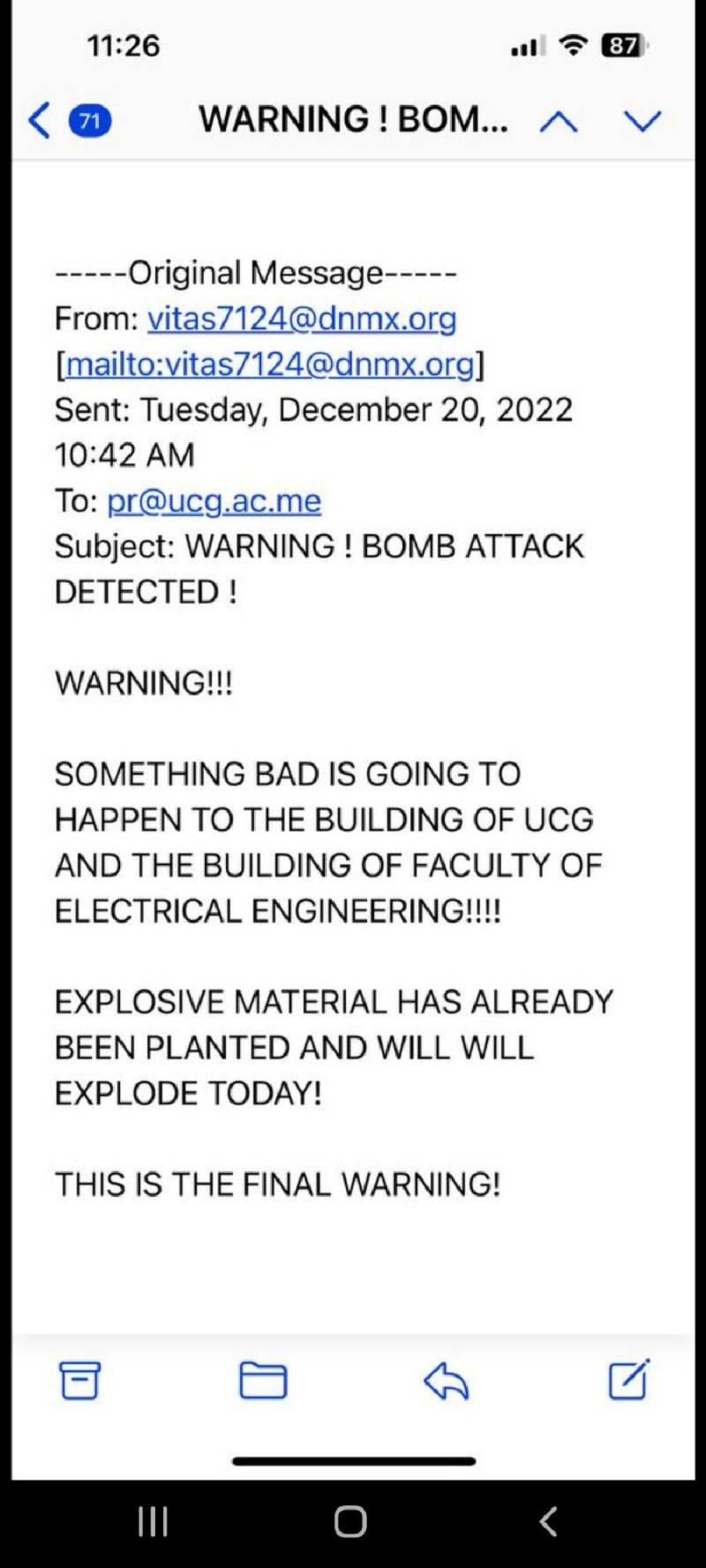Open the recipient address pr@ucg.ac.me
Viewport: 706px width, 1568px height.
coord(214,501)
